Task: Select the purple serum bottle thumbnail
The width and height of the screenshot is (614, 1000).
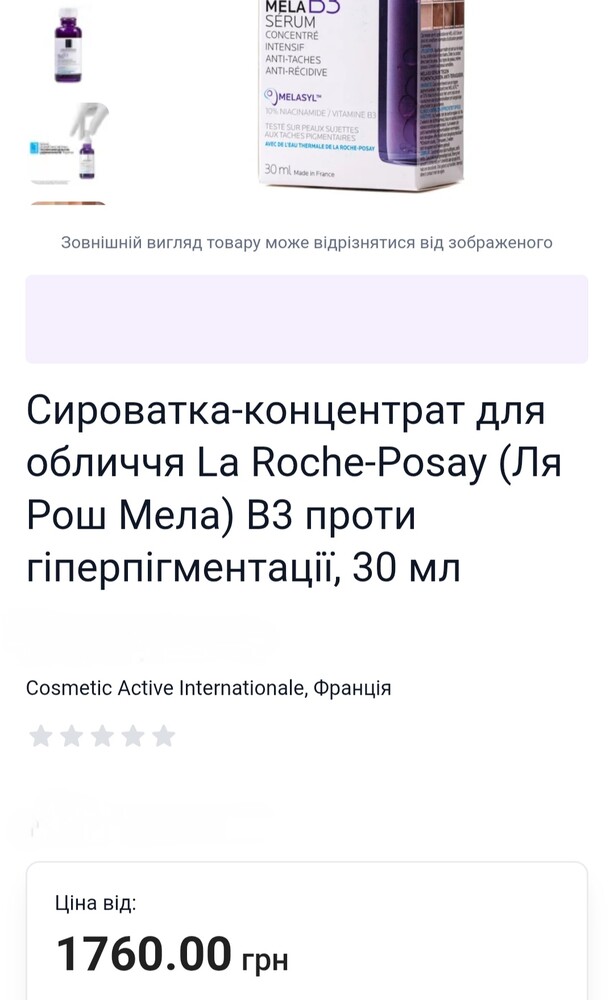Action: tap(68, 42)
